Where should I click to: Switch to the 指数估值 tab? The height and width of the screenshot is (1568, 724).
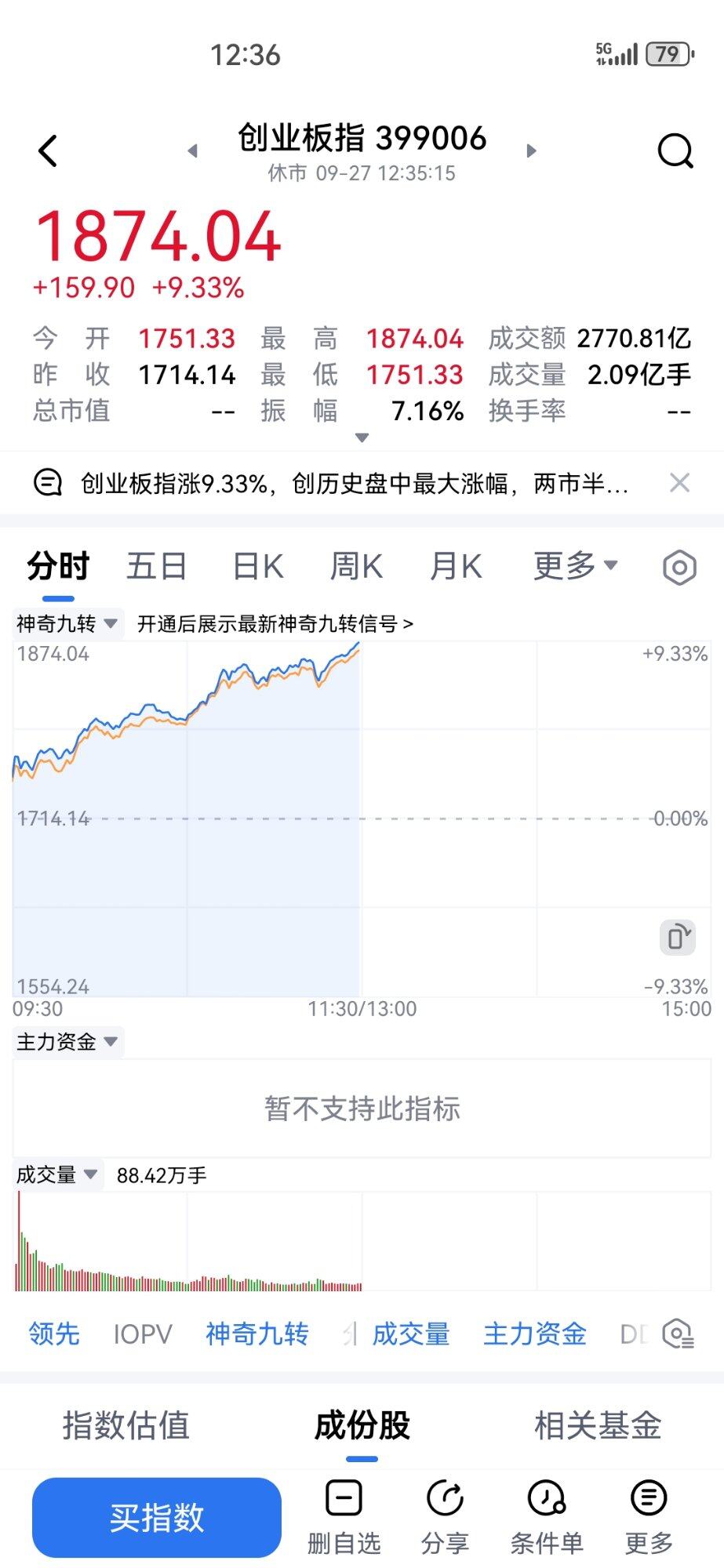coord(126,1425)
